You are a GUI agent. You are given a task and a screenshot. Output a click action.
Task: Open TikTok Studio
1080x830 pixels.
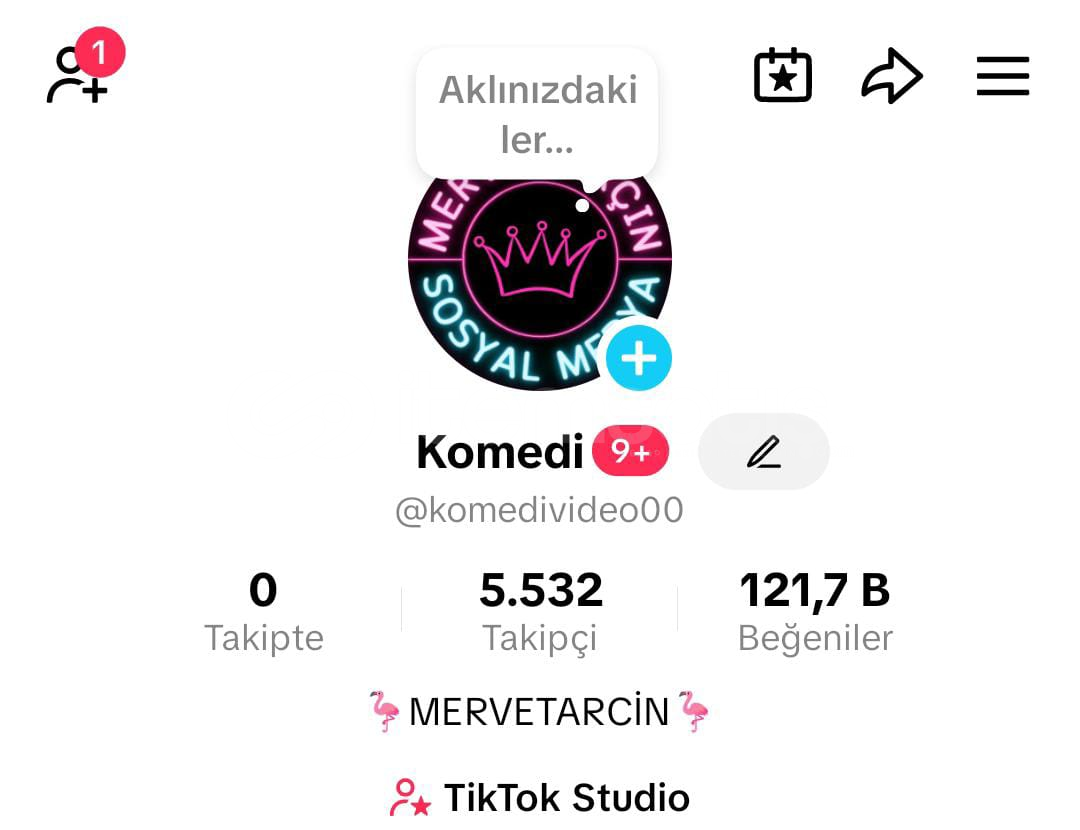540,798
